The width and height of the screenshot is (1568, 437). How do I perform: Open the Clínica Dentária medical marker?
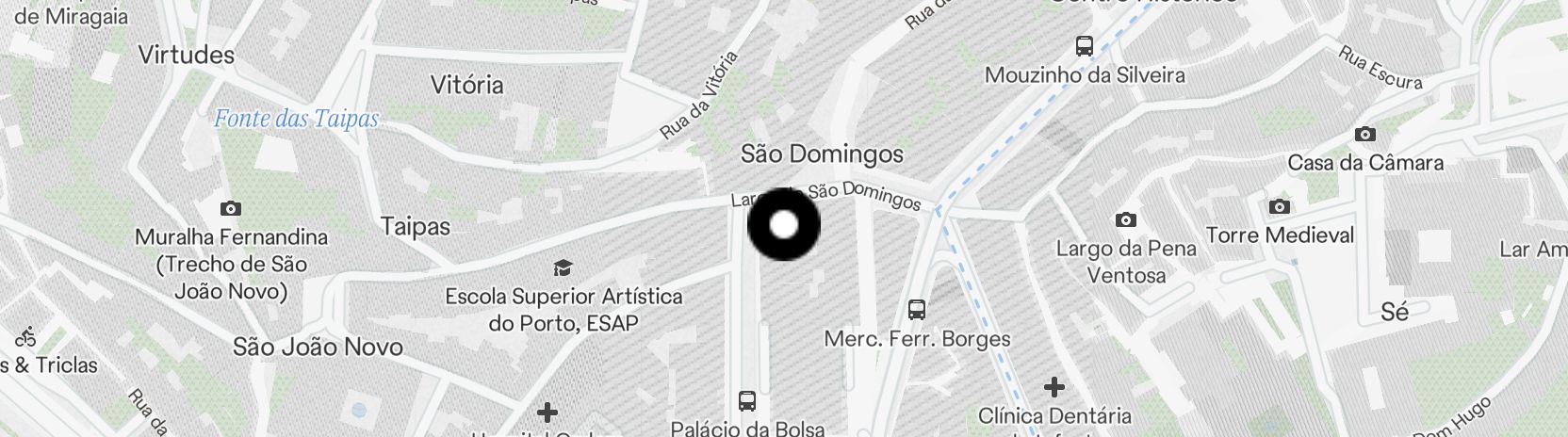tap(1053, 386)
